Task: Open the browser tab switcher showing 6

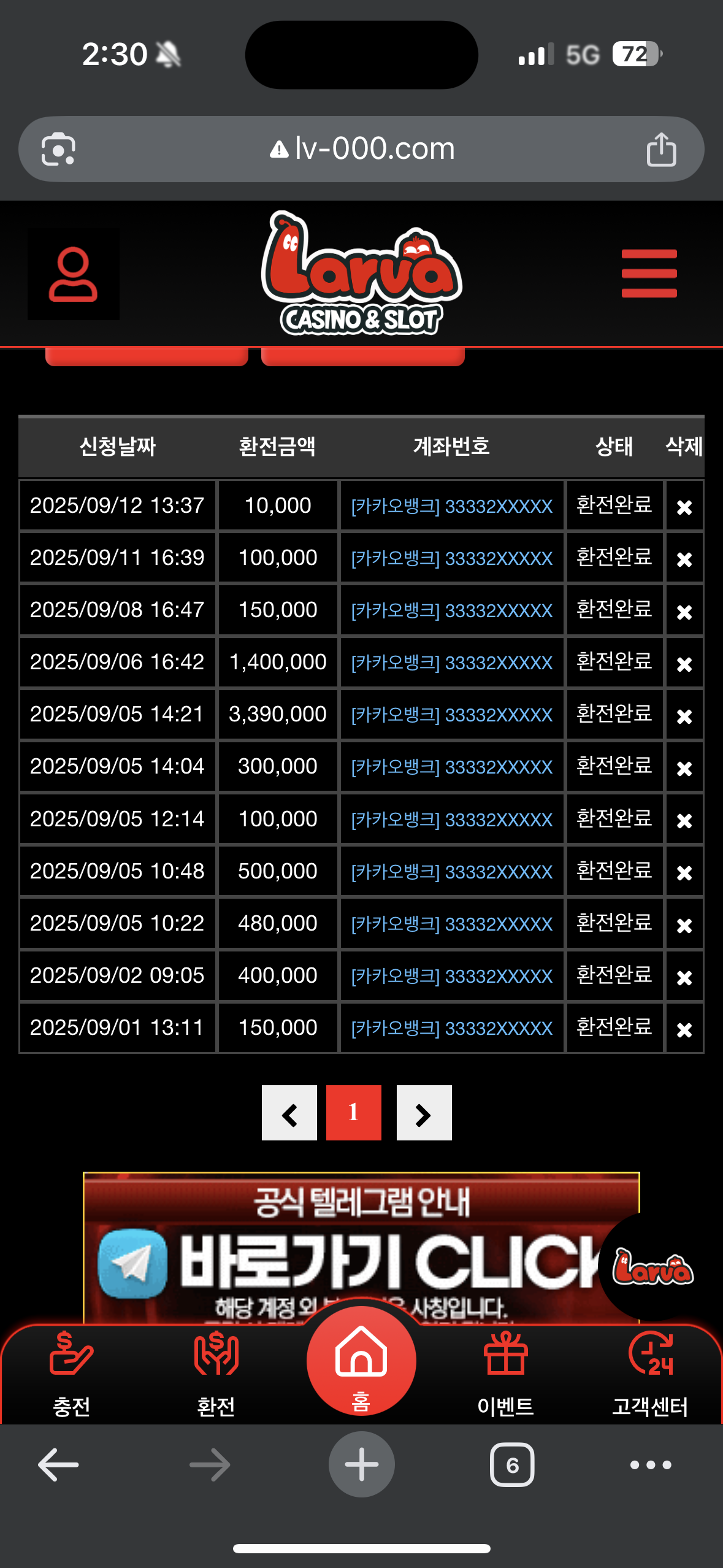Action: [x=512, y=1465]
